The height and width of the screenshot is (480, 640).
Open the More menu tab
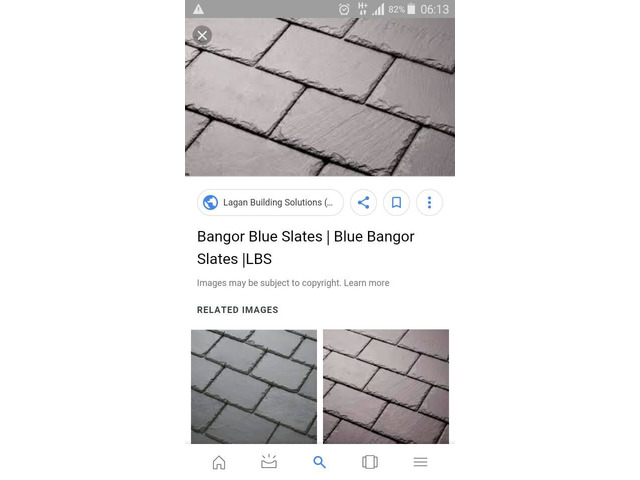pos(421,462)
